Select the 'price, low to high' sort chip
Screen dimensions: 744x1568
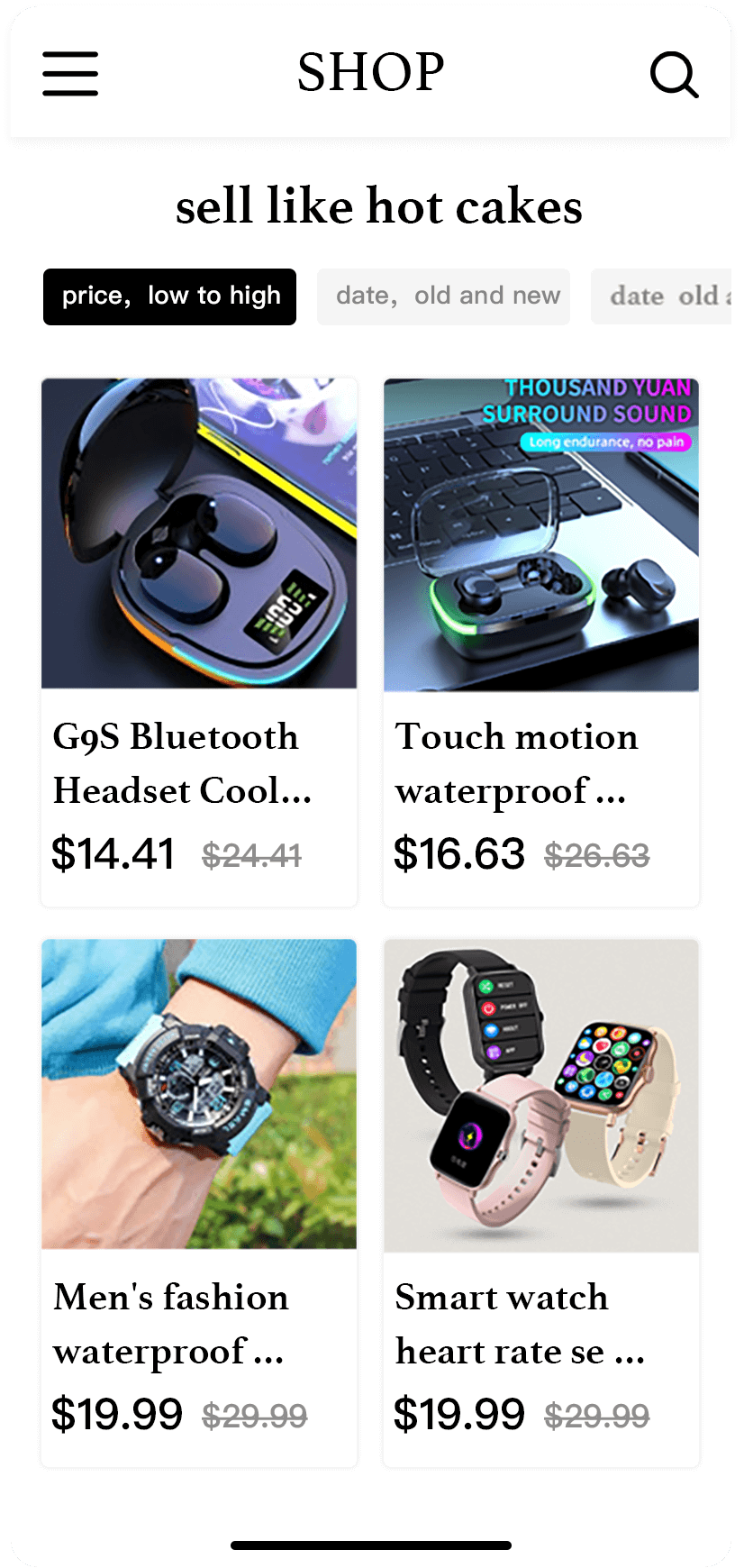(169, 296)
